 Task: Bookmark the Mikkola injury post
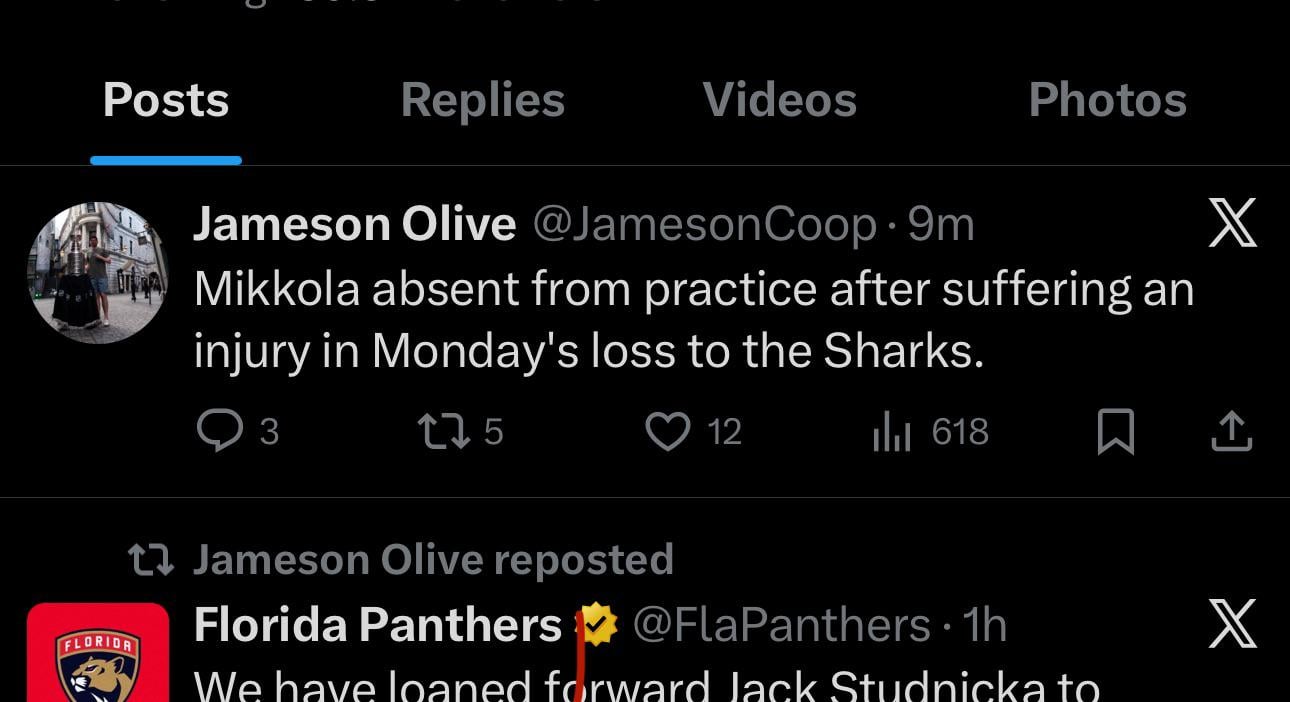coord(1115,432)
